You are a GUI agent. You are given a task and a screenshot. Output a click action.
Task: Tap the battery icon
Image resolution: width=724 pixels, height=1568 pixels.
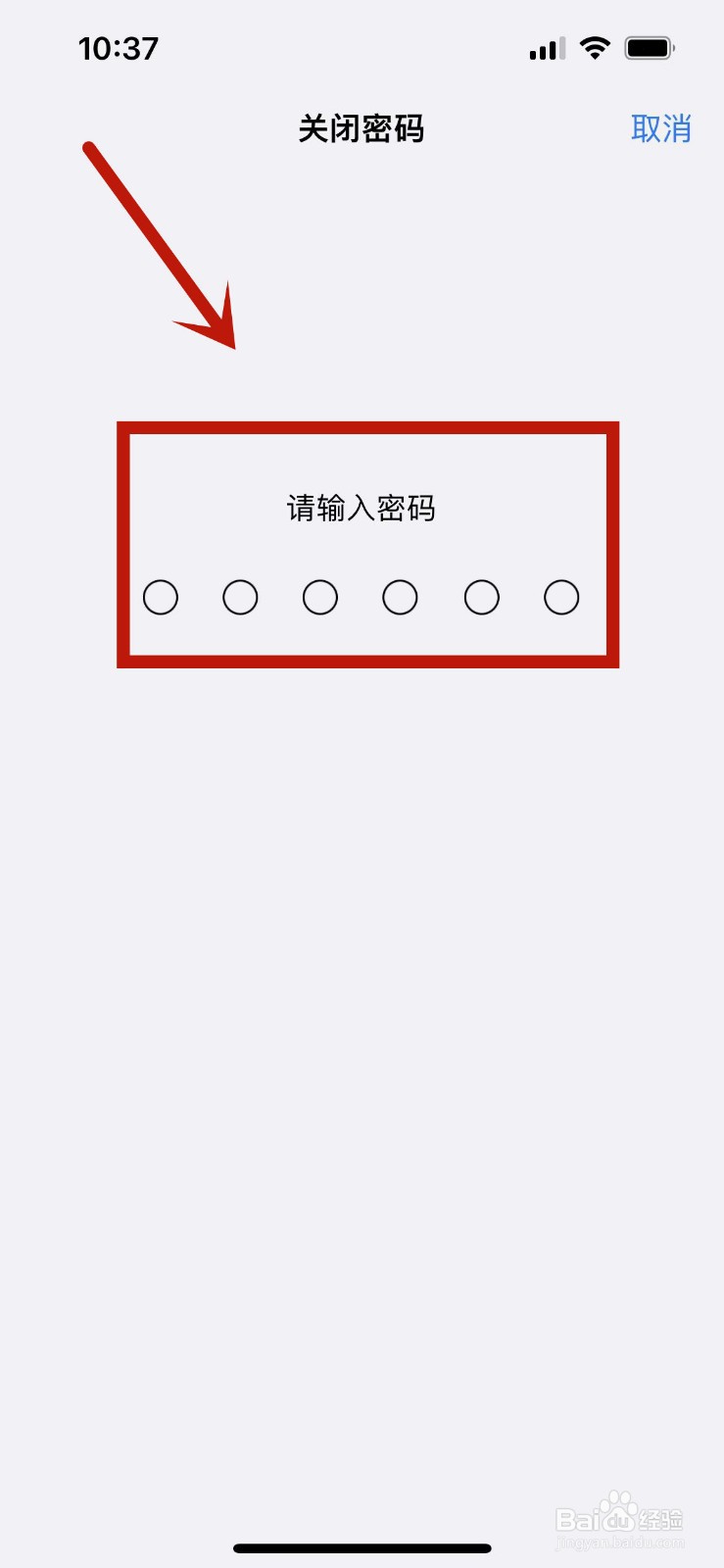pos(650,47)
